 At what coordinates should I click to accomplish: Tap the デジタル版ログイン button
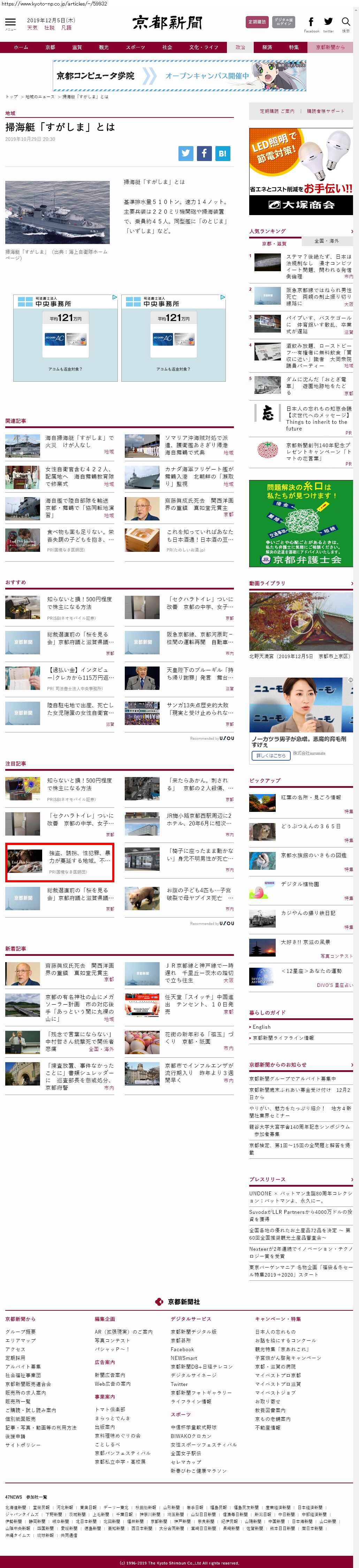pyautogui.click(x=284, y=22)
